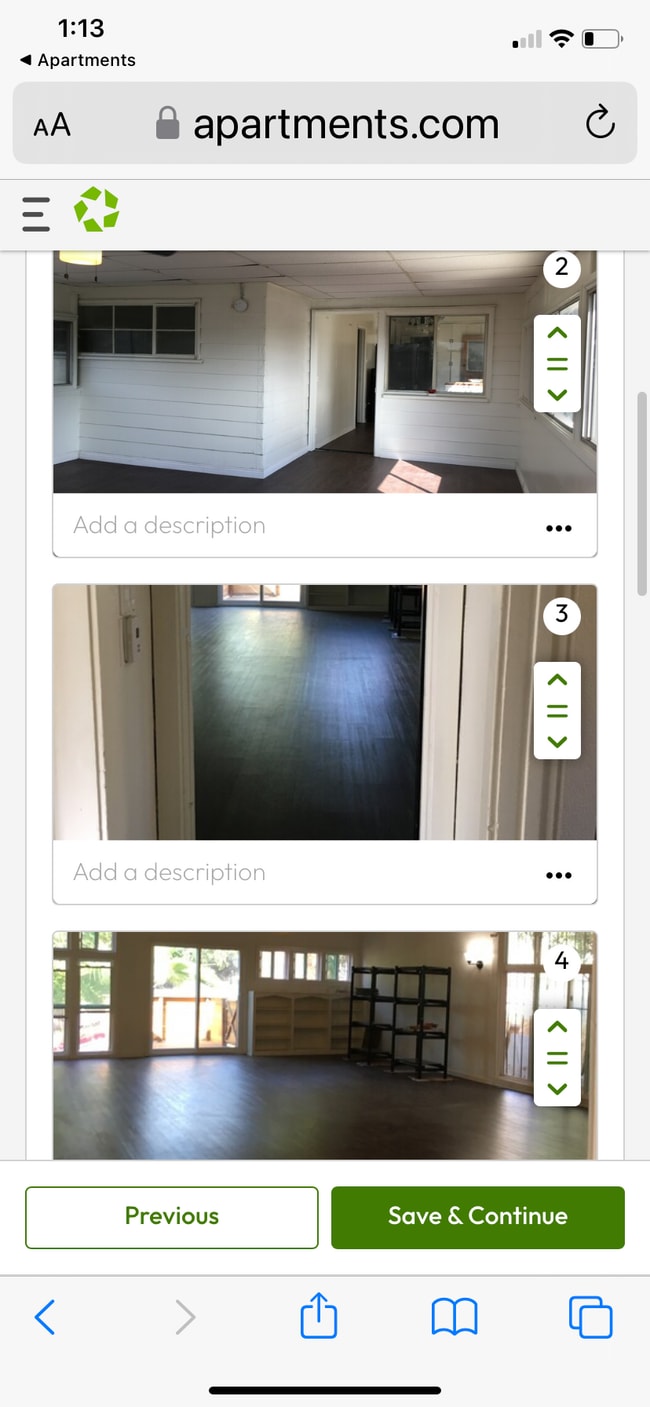650x1407 pixels.
Task: Move photo 3 up
Action: click(558, 680)
